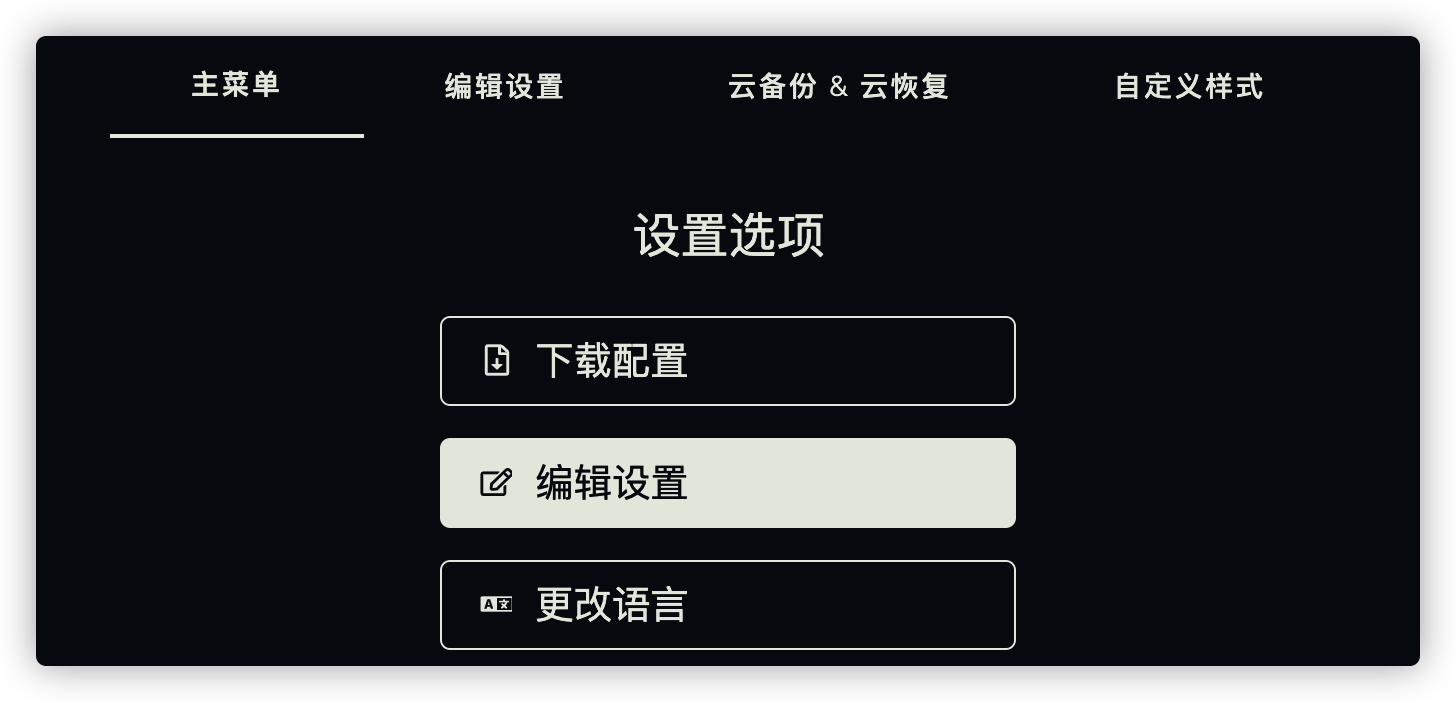Open the 编辑设置 tab
Image resolution: width=1456 pixels, height=702 pixels.
click(504, 87)
